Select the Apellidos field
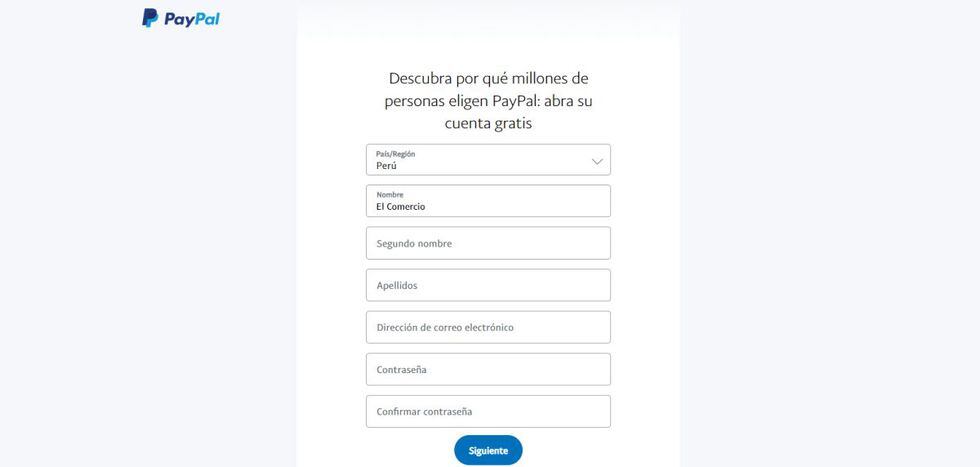Image resolution: width=980 pixels, height=467 pixels. (488, 285)
